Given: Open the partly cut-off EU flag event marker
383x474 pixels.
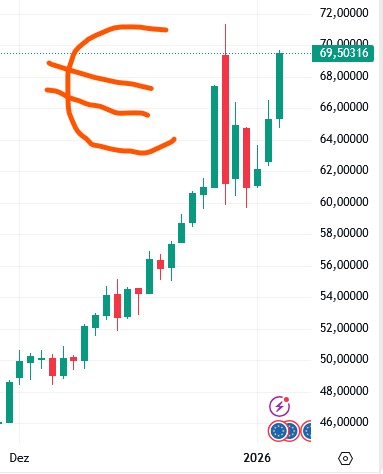Looking at the screenshot, I should click(306, 431).
